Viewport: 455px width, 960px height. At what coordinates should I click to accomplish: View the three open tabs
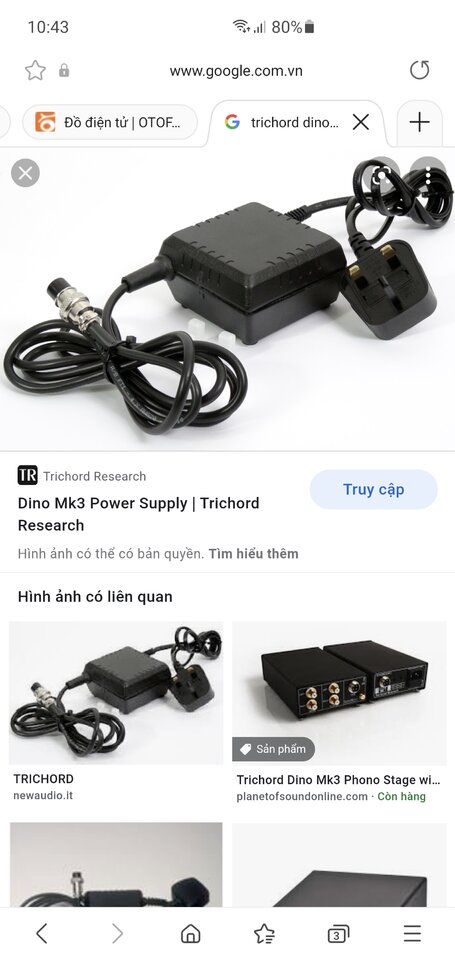338,934
